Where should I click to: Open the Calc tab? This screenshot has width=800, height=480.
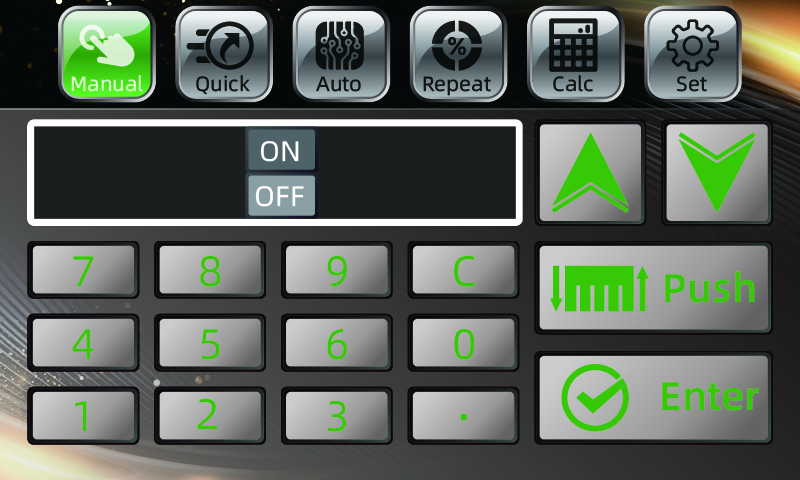573,55
